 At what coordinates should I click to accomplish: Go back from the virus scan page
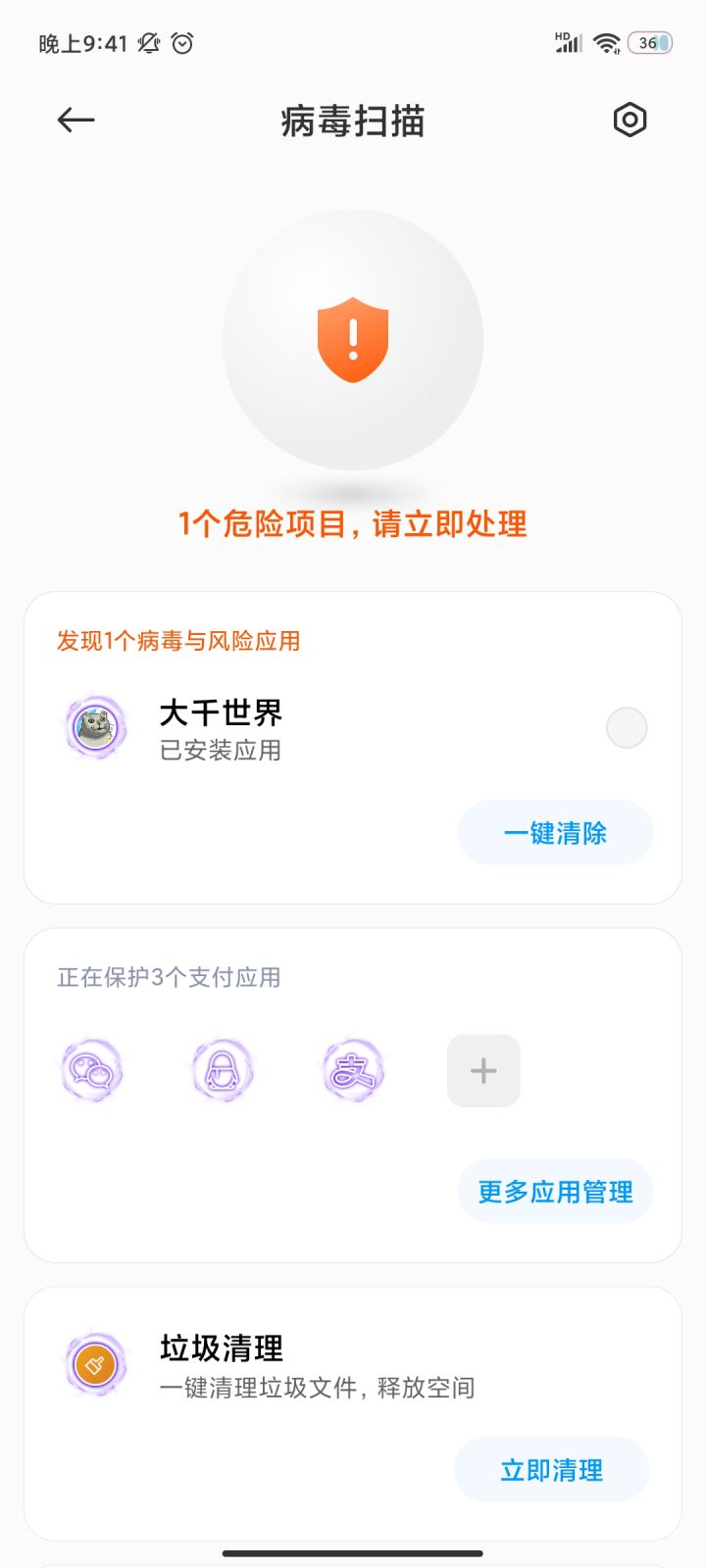(x=76, y=121)
